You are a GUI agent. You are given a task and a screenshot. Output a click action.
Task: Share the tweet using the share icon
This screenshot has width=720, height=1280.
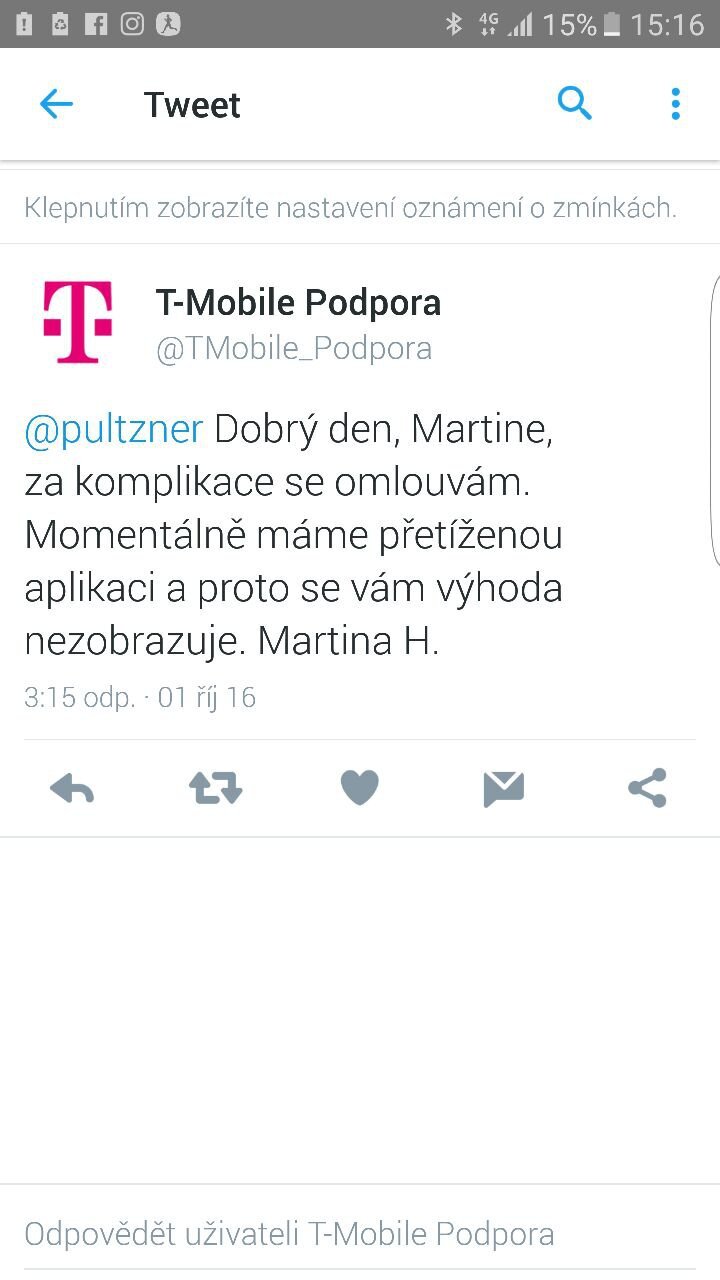647,788
